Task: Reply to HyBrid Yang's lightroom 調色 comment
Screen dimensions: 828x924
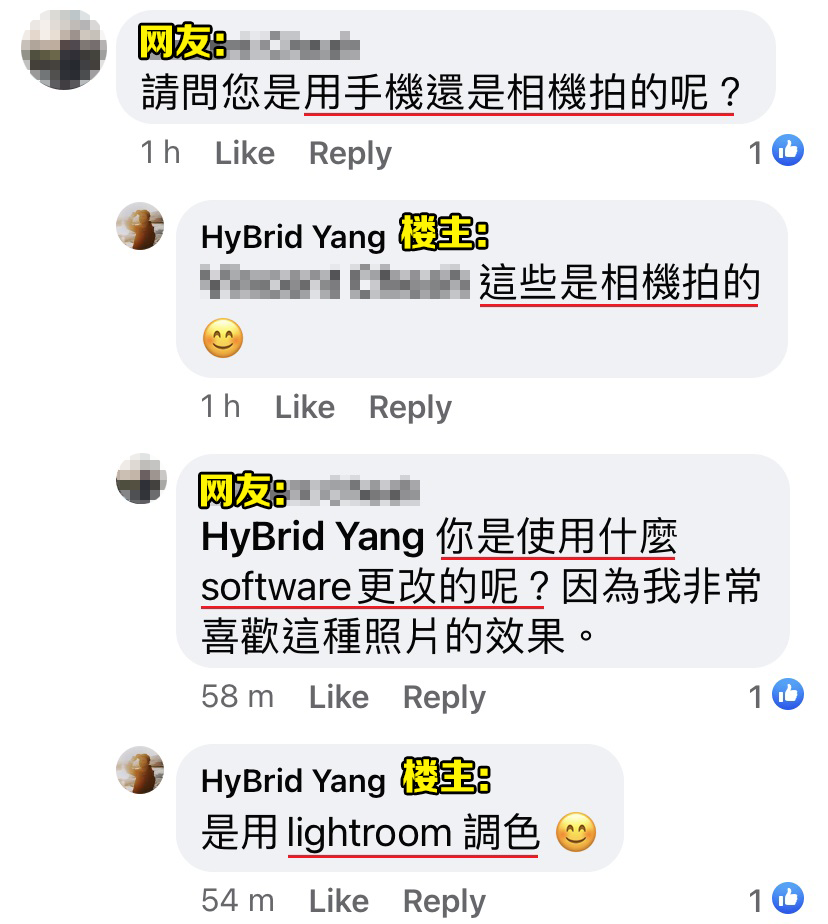Action: click(443, 901)
